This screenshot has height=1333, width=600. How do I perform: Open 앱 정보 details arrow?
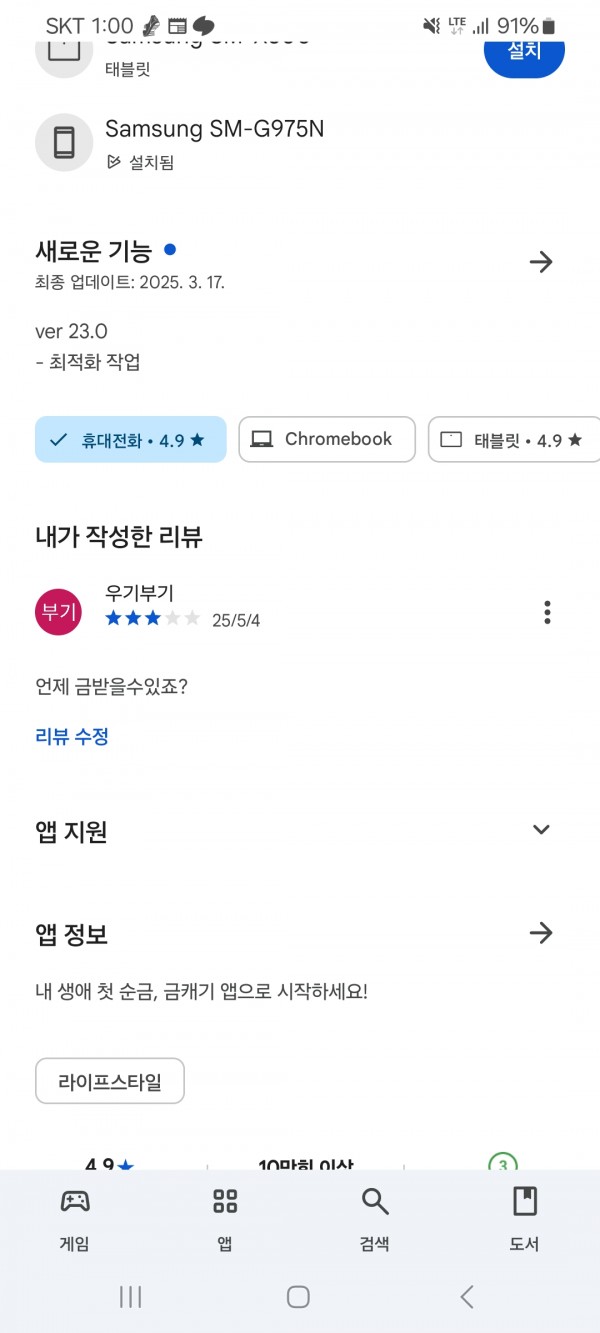(x=541, y=933)
